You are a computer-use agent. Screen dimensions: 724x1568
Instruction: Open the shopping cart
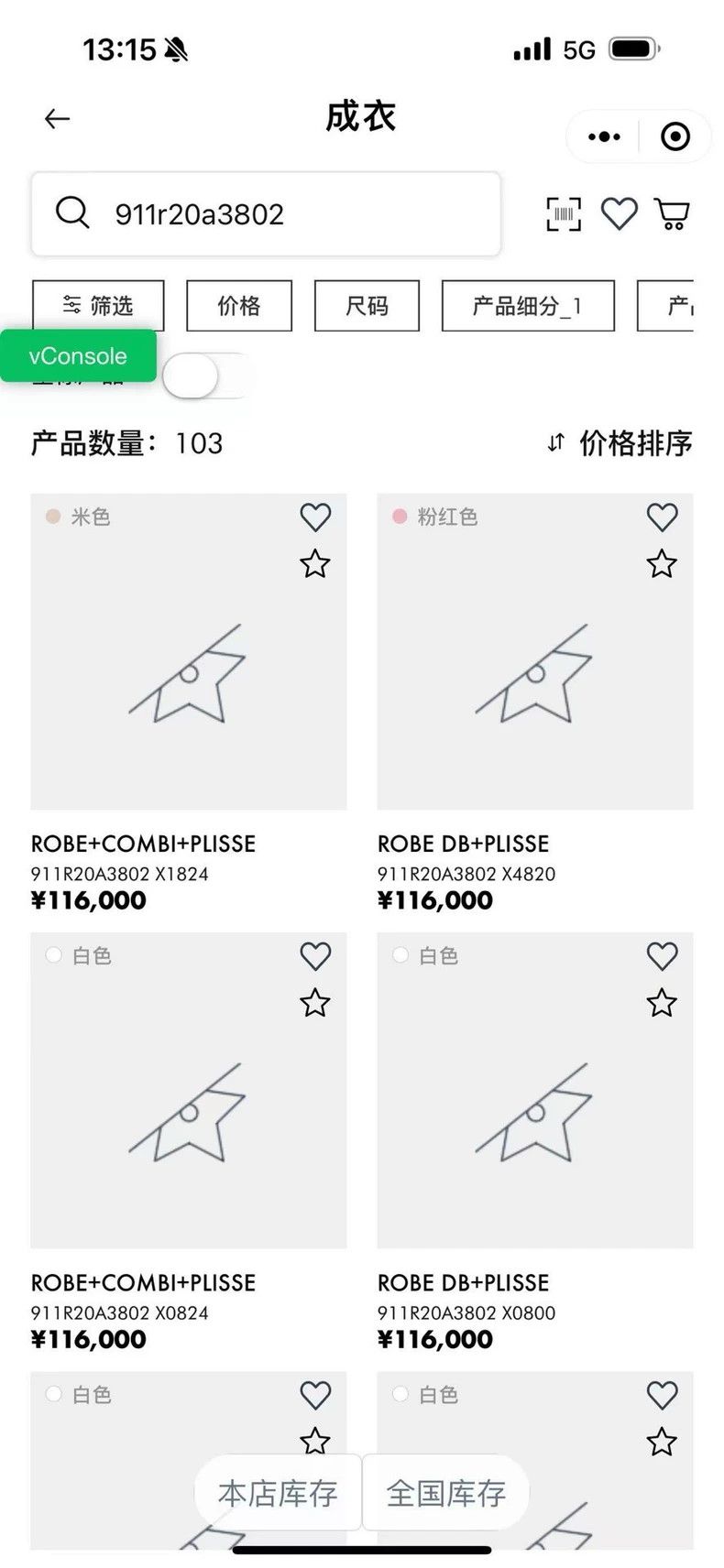[x=672, y=214]
